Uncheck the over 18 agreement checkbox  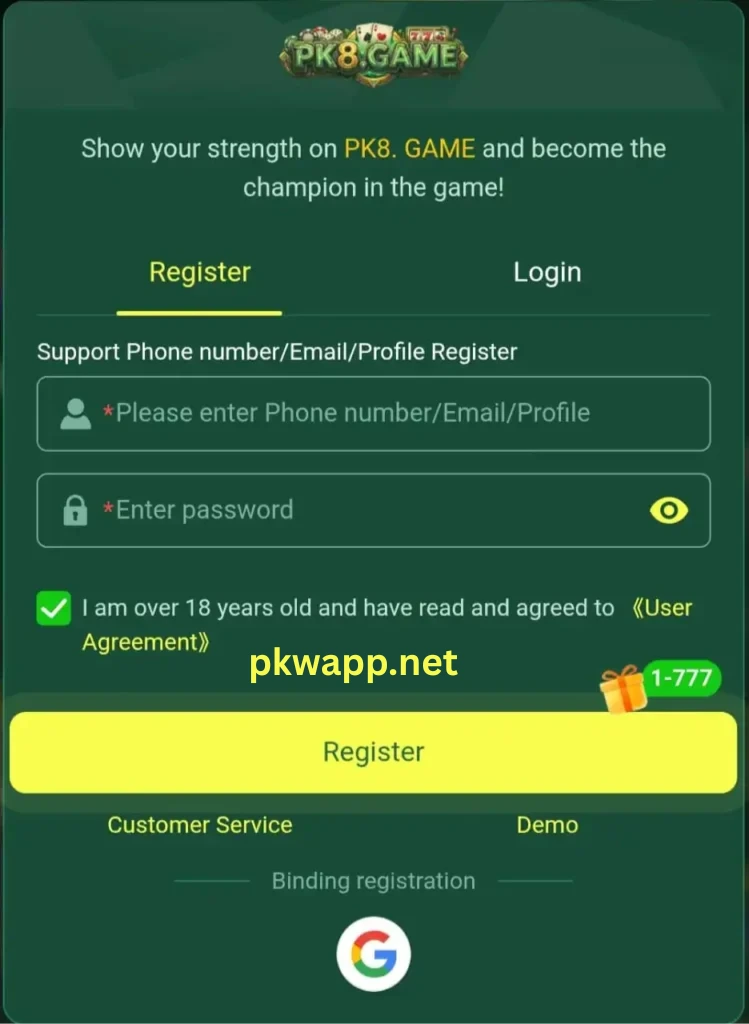pos(54,608)
